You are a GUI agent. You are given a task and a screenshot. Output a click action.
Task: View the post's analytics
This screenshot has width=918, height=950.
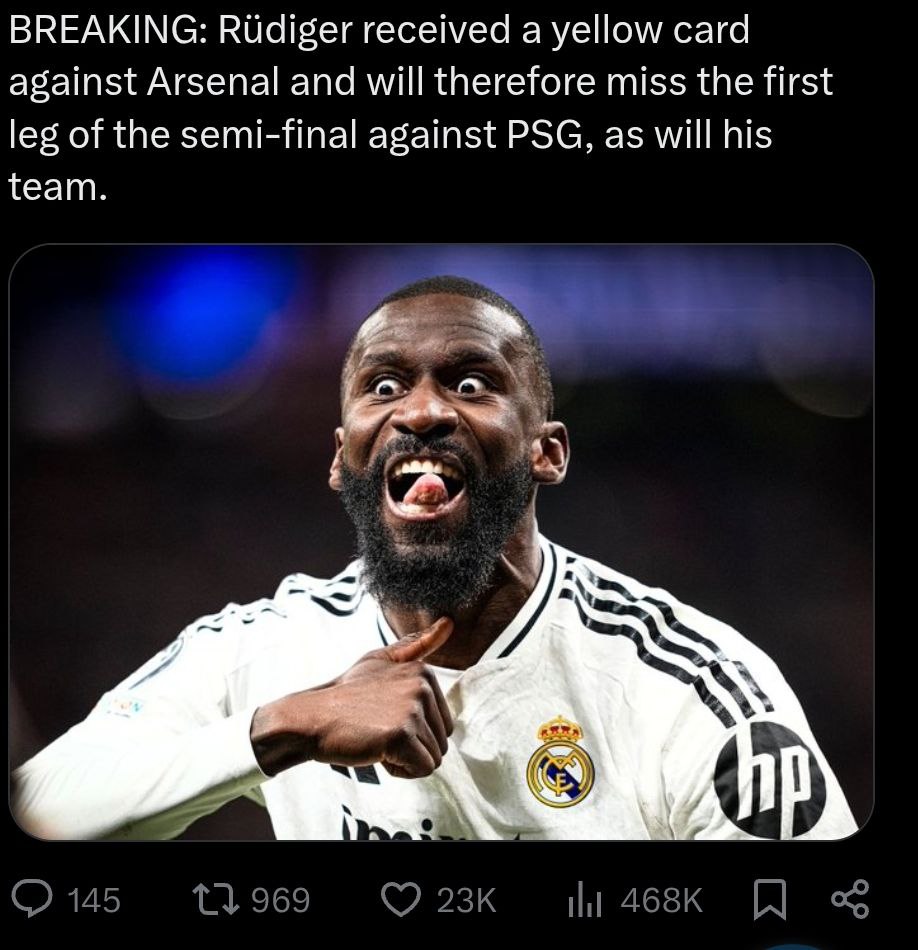[582, 899]
